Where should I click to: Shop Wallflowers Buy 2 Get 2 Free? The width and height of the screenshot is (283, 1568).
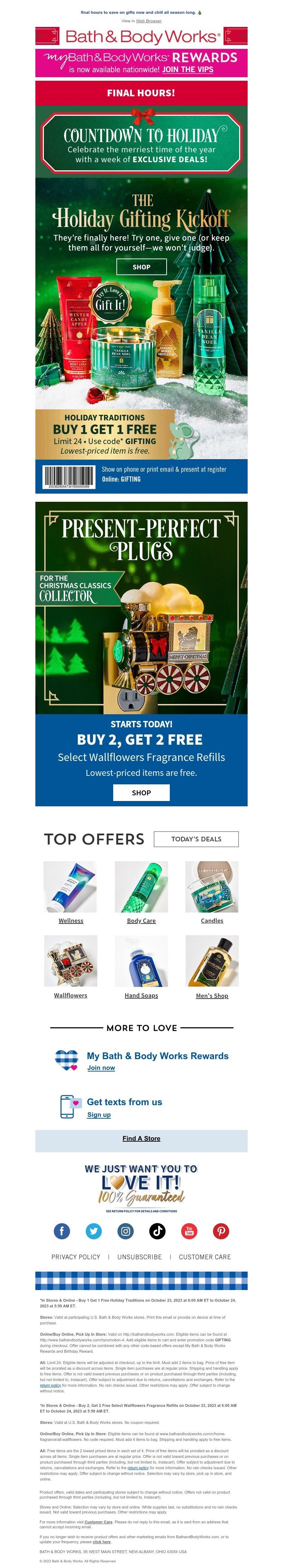pos(141,792)
